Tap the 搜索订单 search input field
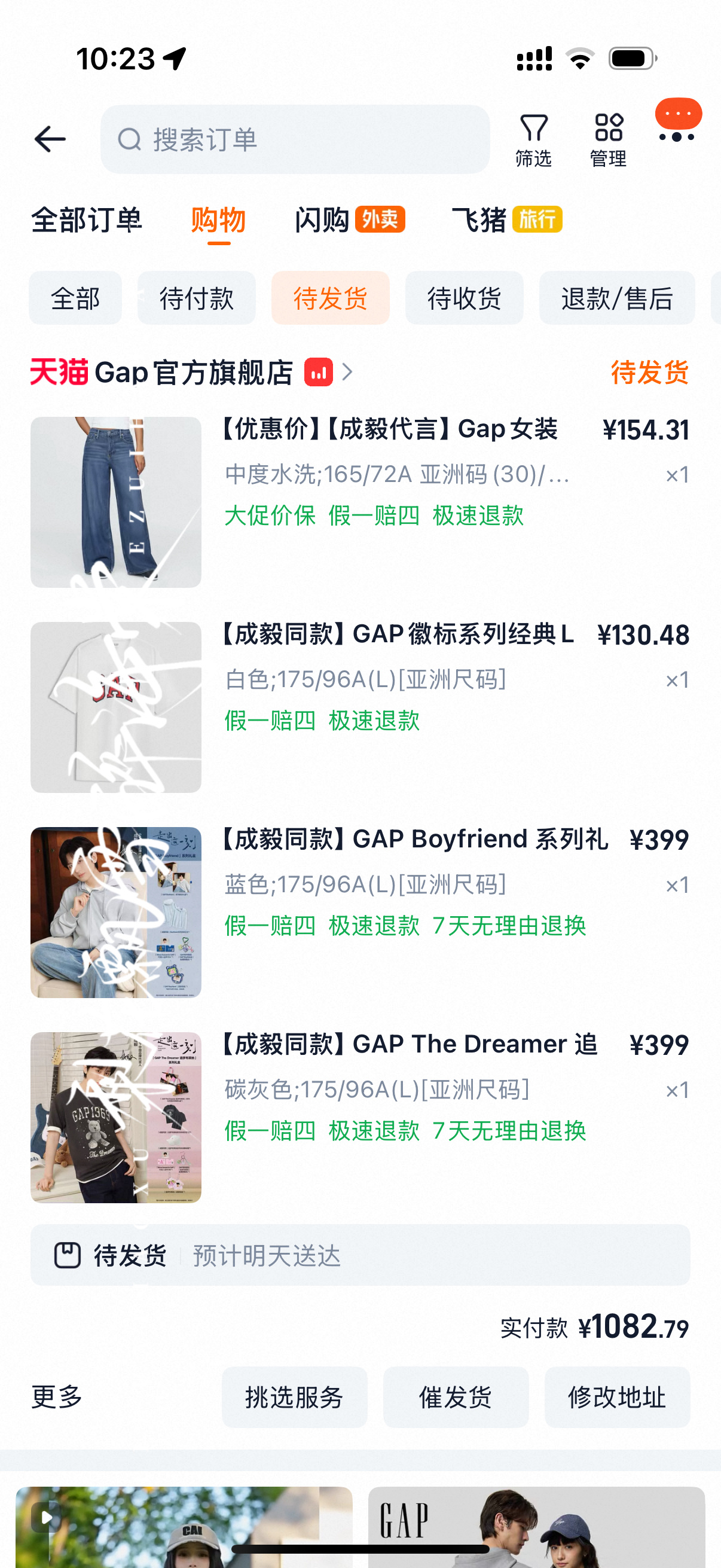Screen dimensions: 721x1568 (x=294, y=139)
